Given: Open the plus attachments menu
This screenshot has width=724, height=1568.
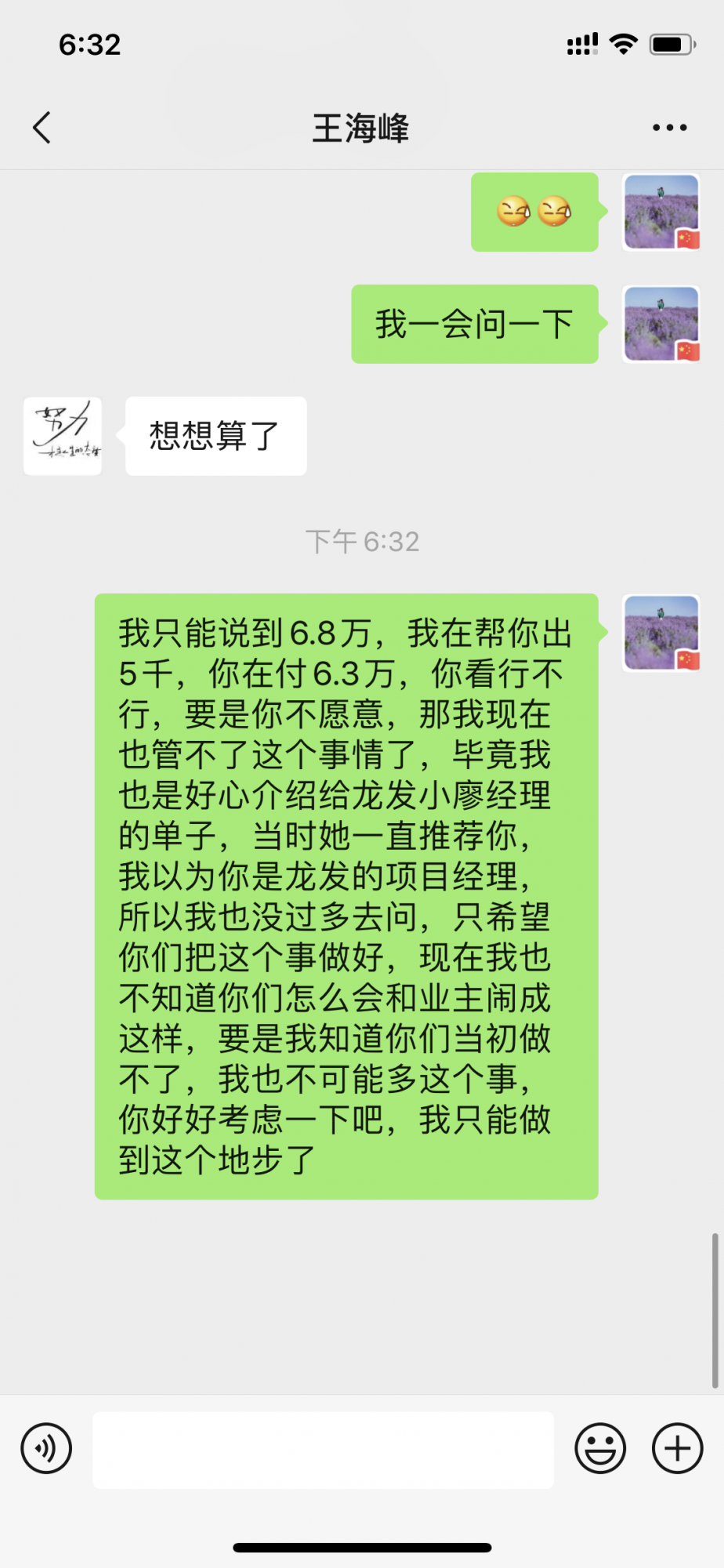Looking at the screenshot, I should [677, 1449].
